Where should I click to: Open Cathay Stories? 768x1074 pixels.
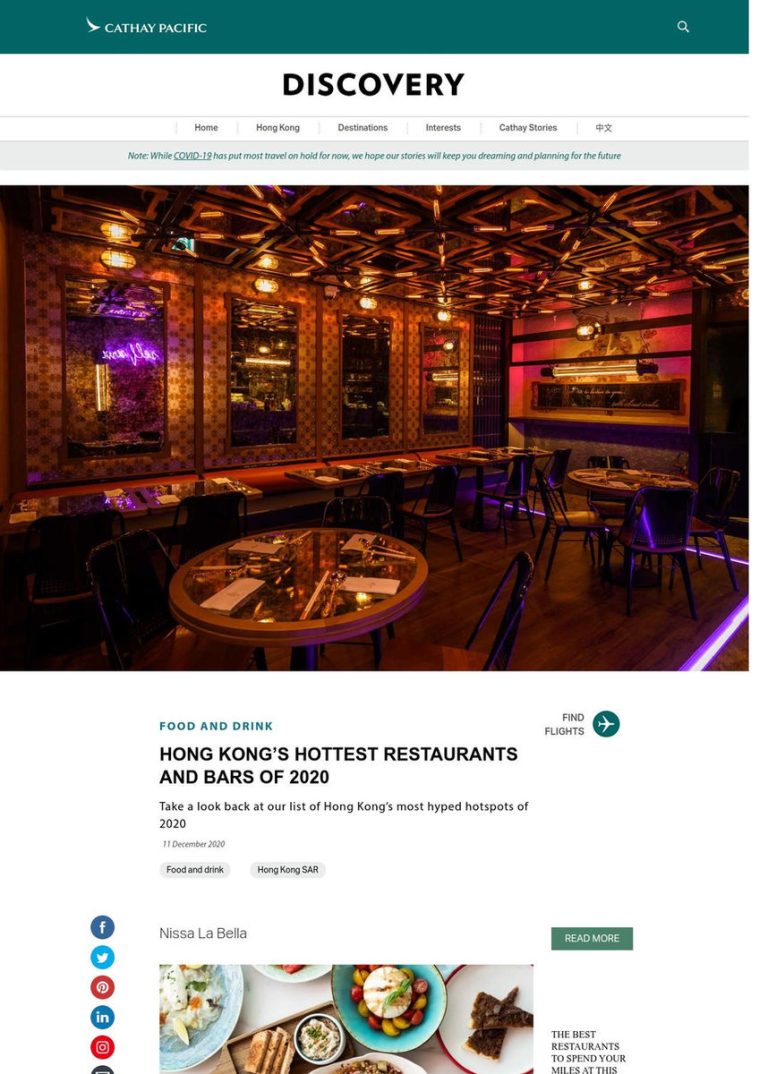(x=528, y=128)
